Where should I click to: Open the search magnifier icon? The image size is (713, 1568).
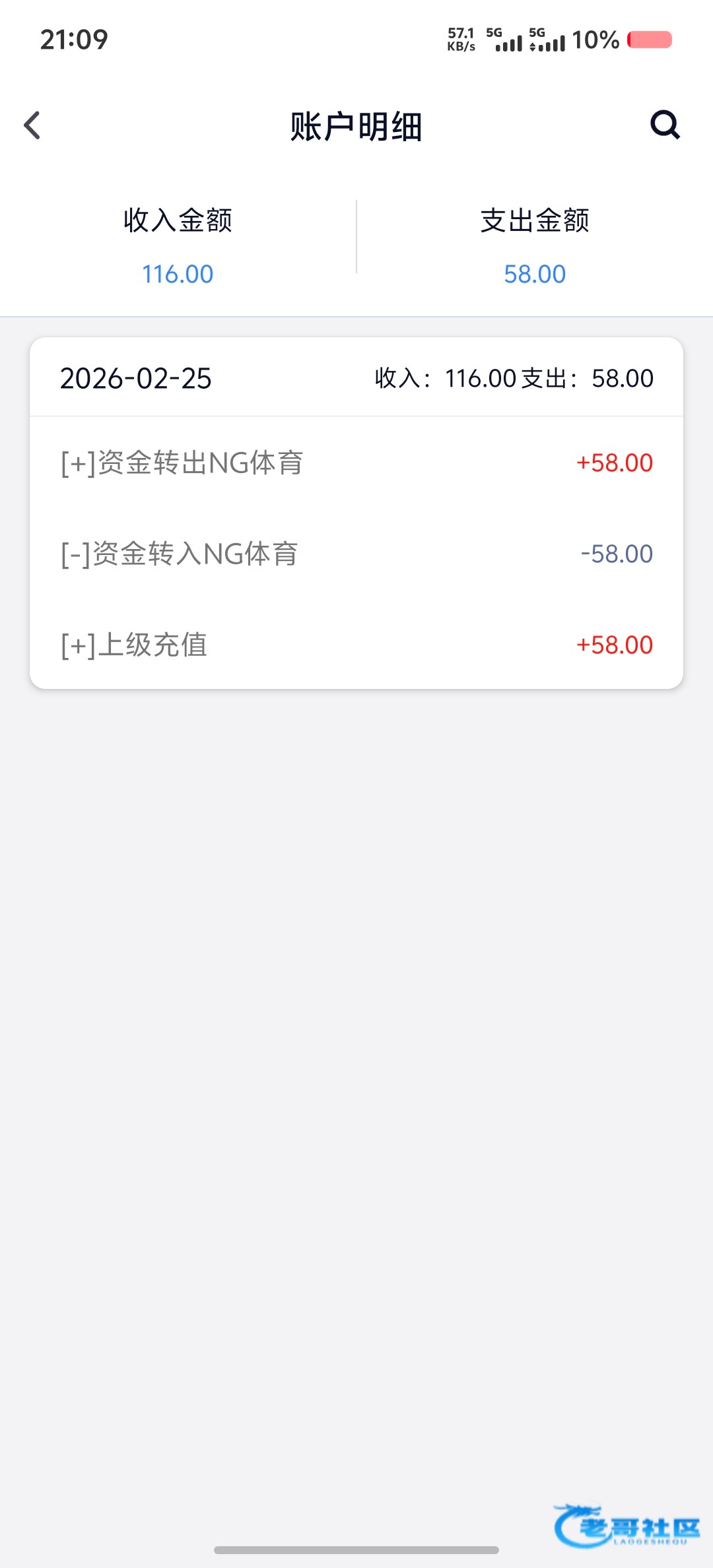[x=665, y=125]
